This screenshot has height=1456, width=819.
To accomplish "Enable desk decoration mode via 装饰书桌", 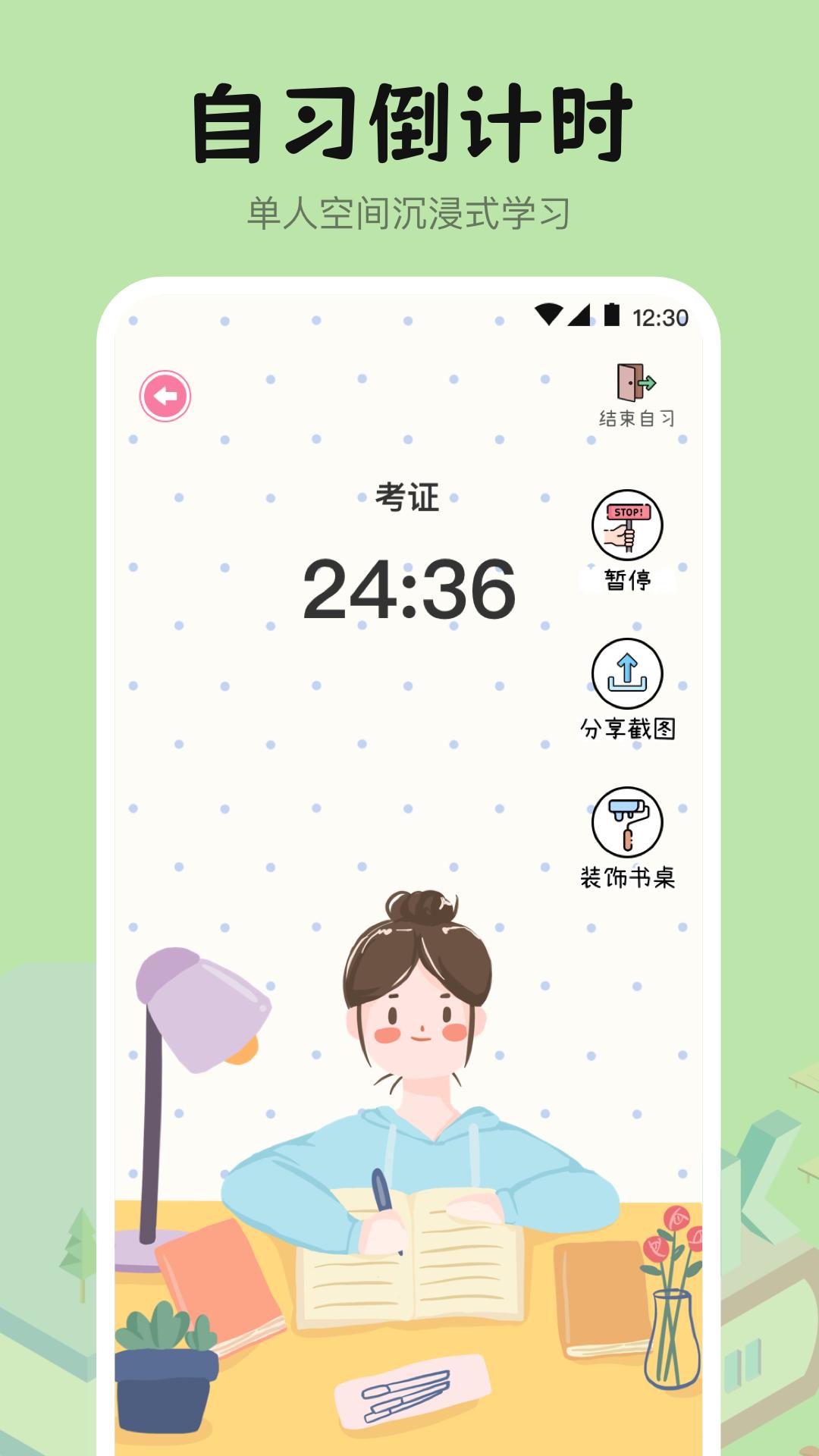I will [x=629, y=880].
